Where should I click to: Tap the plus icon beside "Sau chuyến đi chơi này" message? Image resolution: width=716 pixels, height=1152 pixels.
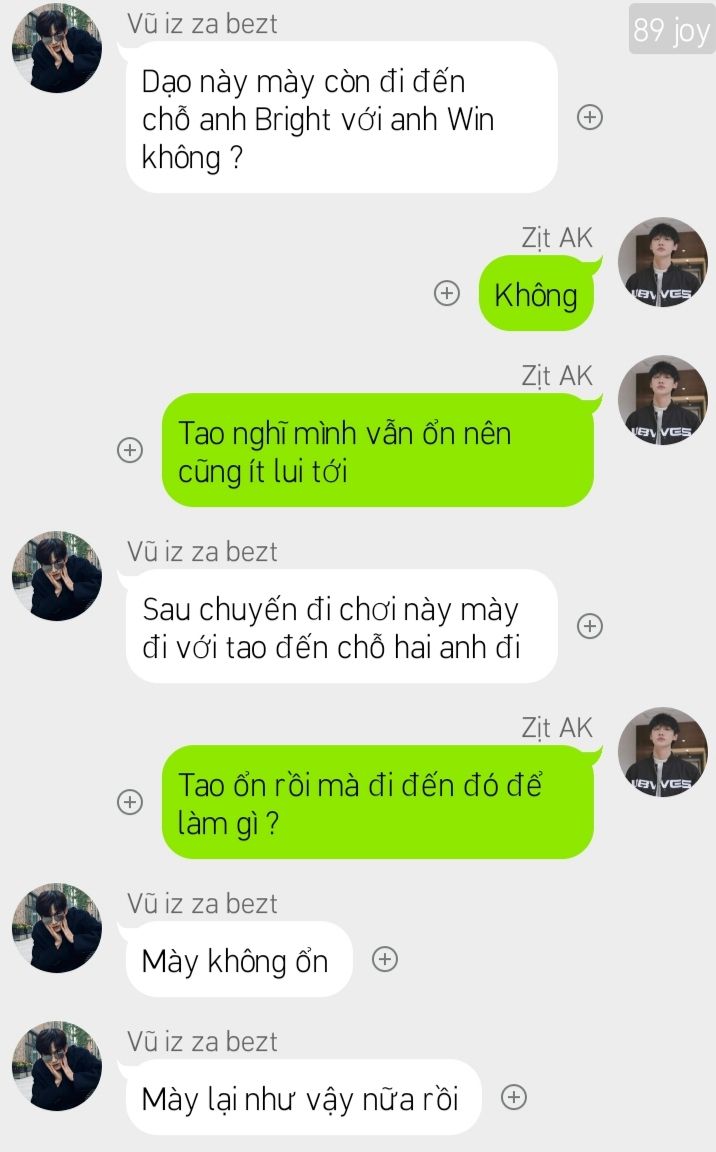click(590, 626)
